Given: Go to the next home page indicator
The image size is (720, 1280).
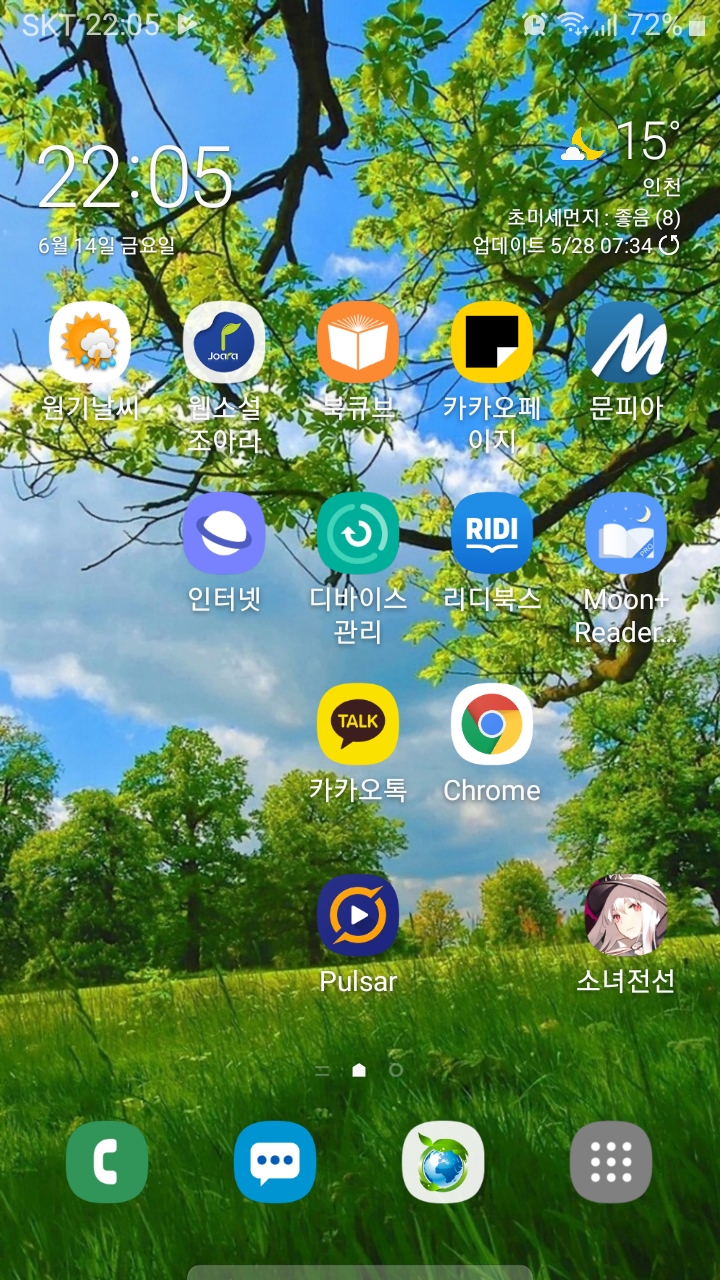Looking at the screenshot, I should 396,1069.
